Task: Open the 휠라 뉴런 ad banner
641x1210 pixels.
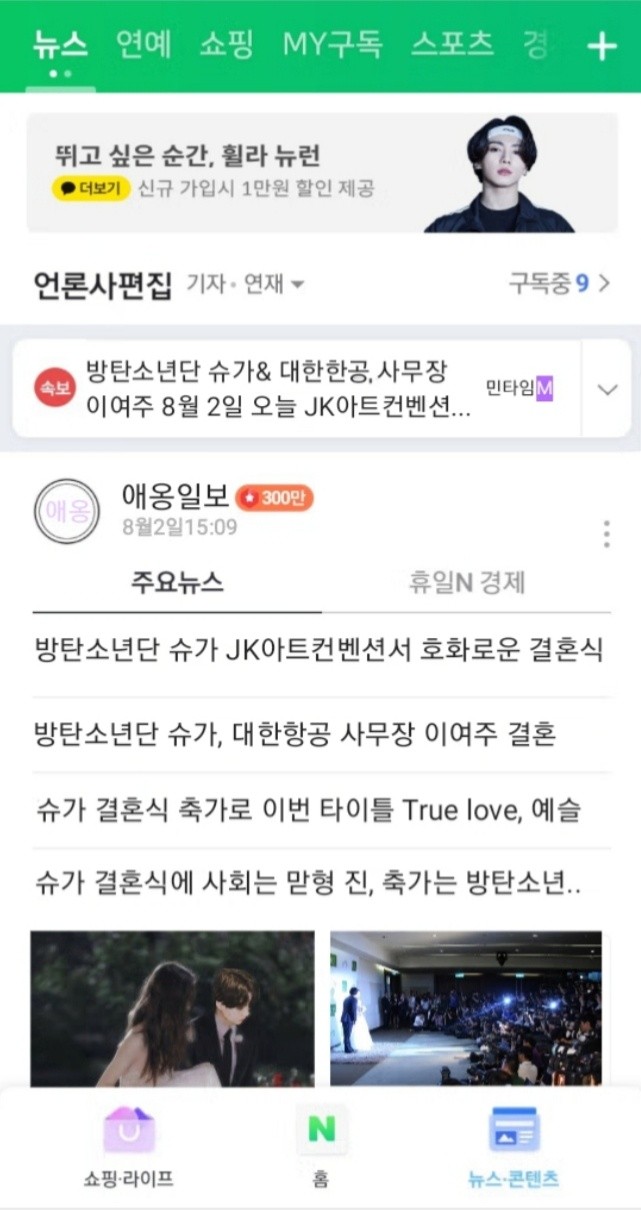Action: (x=322, y=173)
